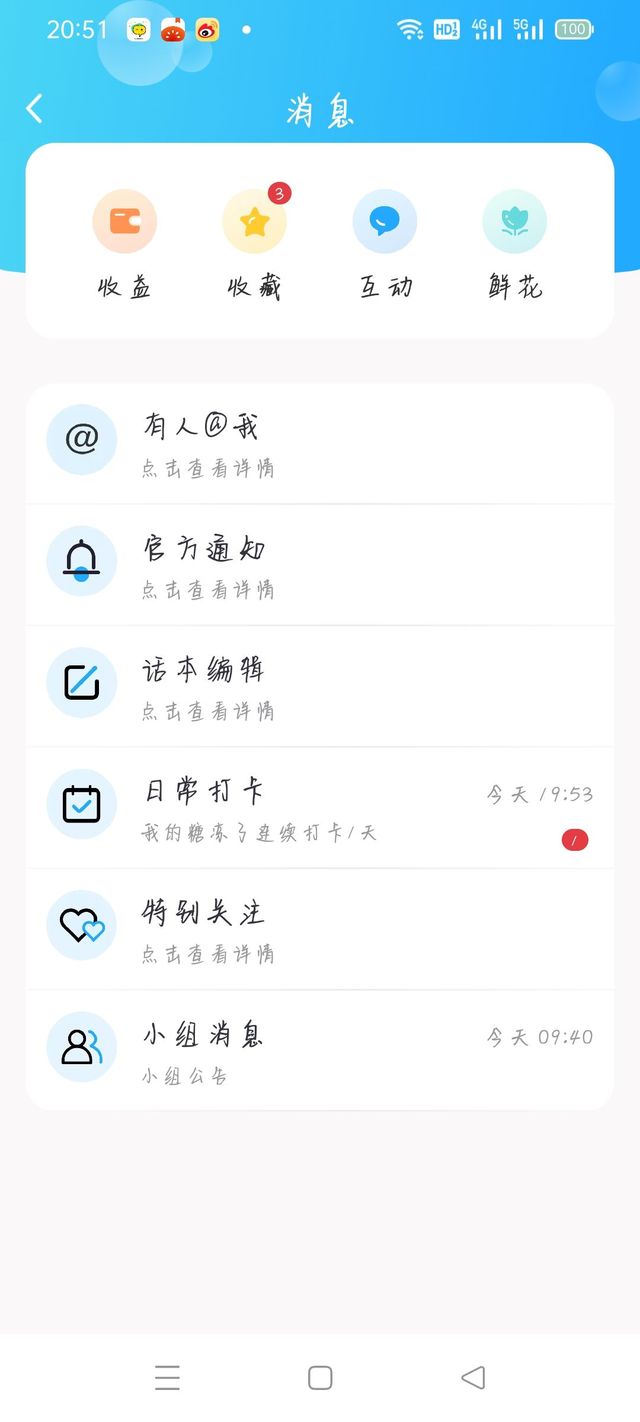Open the 收益 earnings shortcut
Viewport: 640px width, 1422px height.
(124, 245)
